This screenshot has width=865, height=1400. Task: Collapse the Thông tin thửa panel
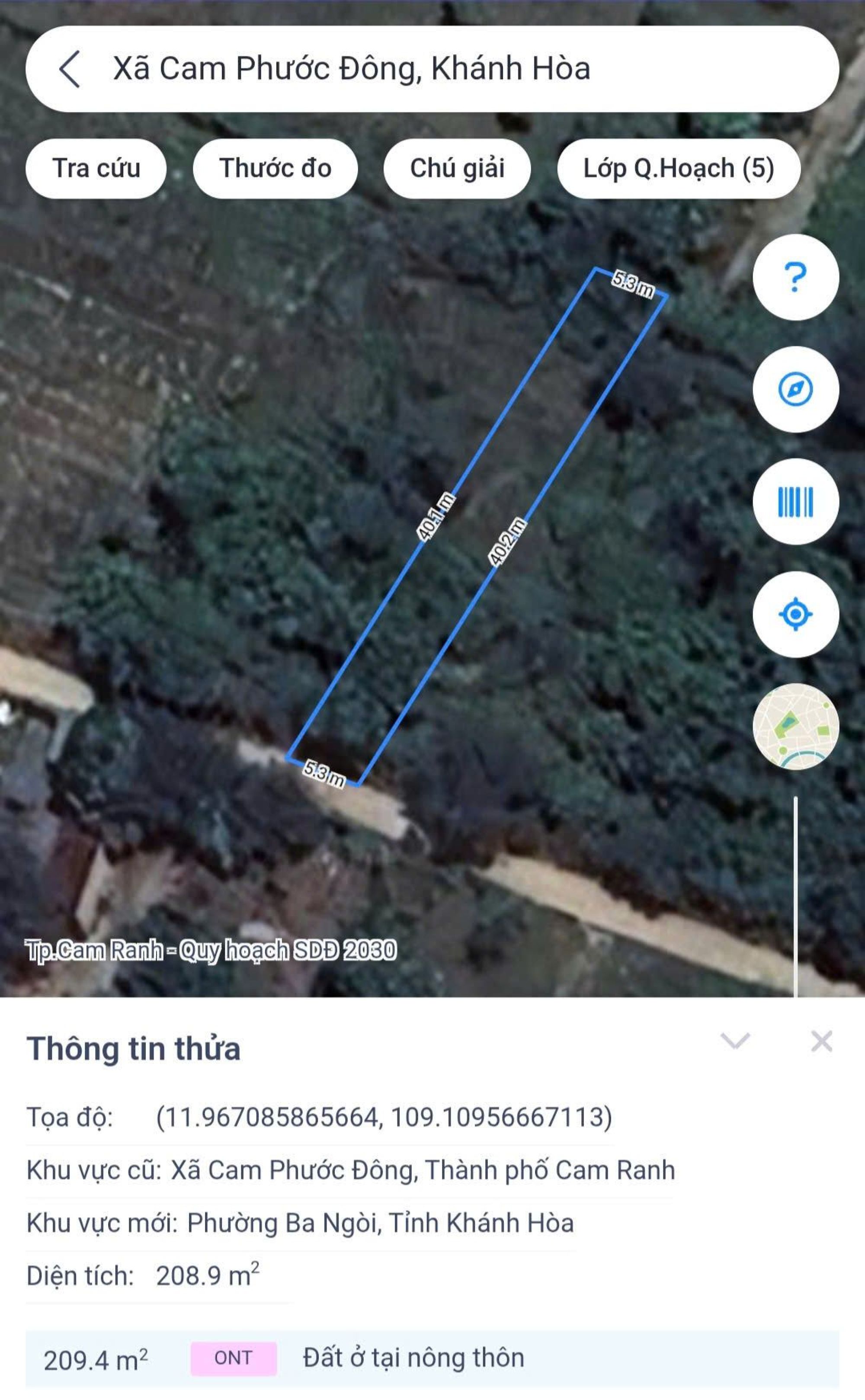pyautogui.click(x=735, y=1041)
